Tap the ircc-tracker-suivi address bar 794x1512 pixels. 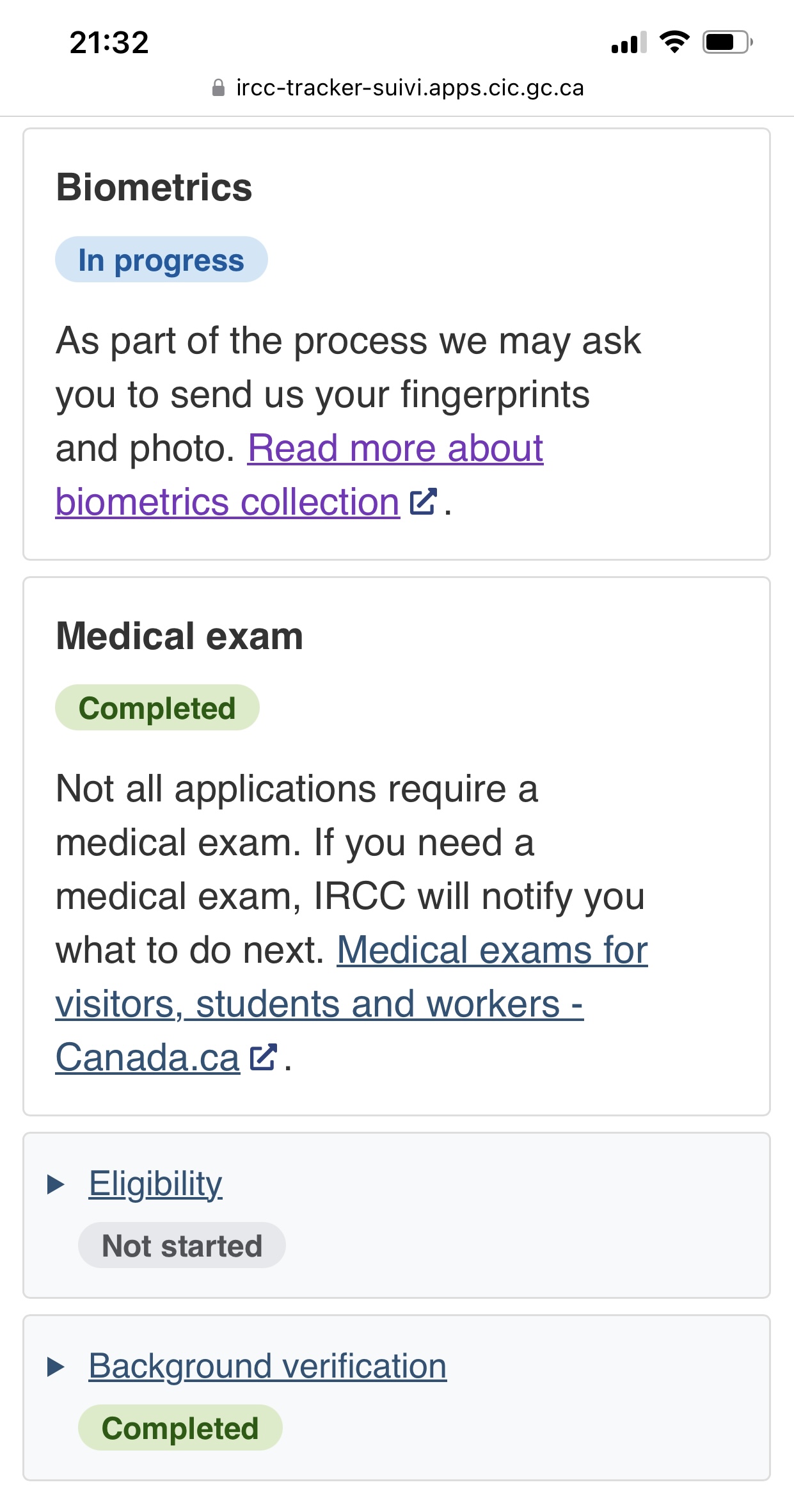397,88
